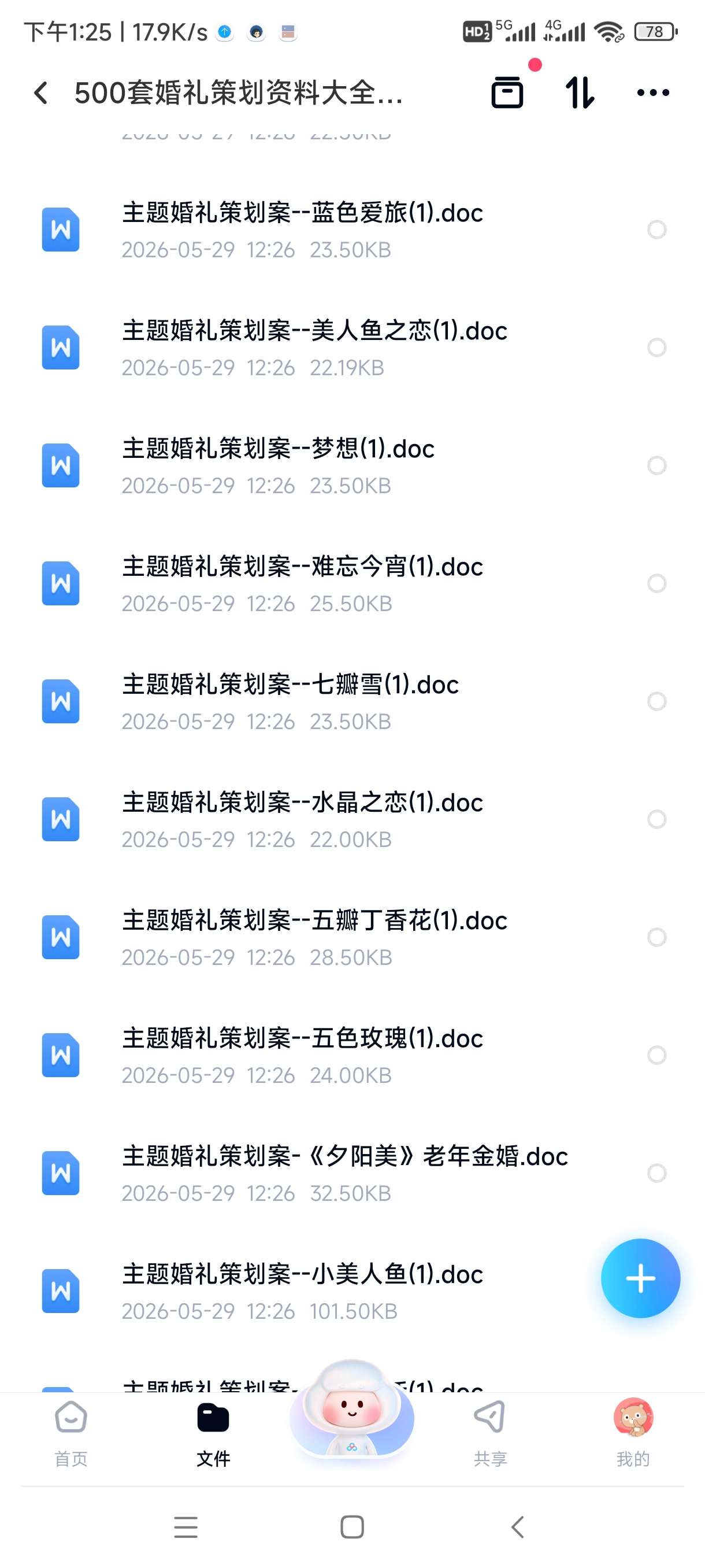Switch to the 首页 tab
The width and height of the screenshot is (705, 1568).
pos(71,1433)
